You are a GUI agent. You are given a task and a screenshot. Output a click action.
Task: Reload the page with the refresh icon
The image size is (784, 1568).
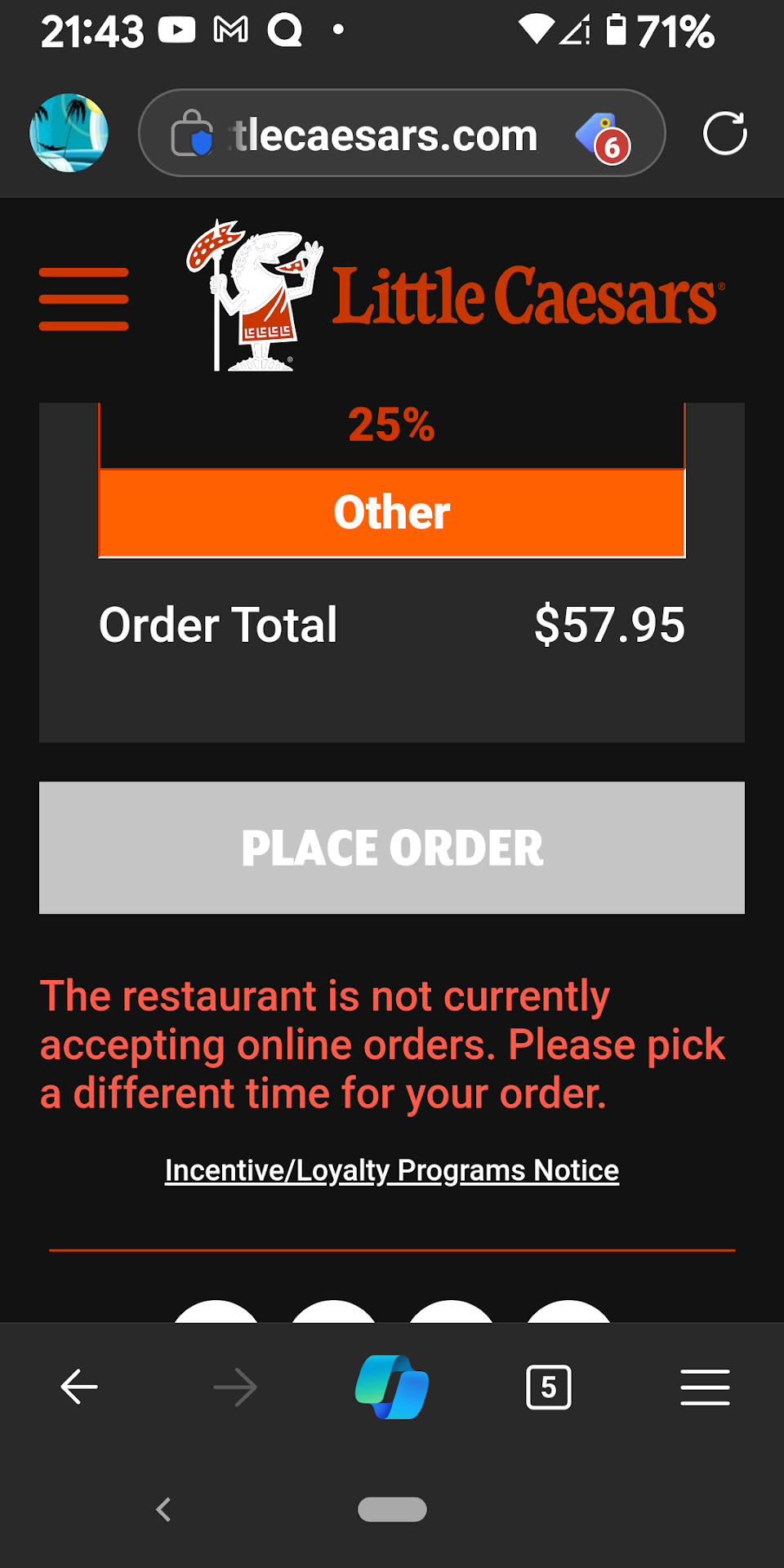[x=724, y=133]
